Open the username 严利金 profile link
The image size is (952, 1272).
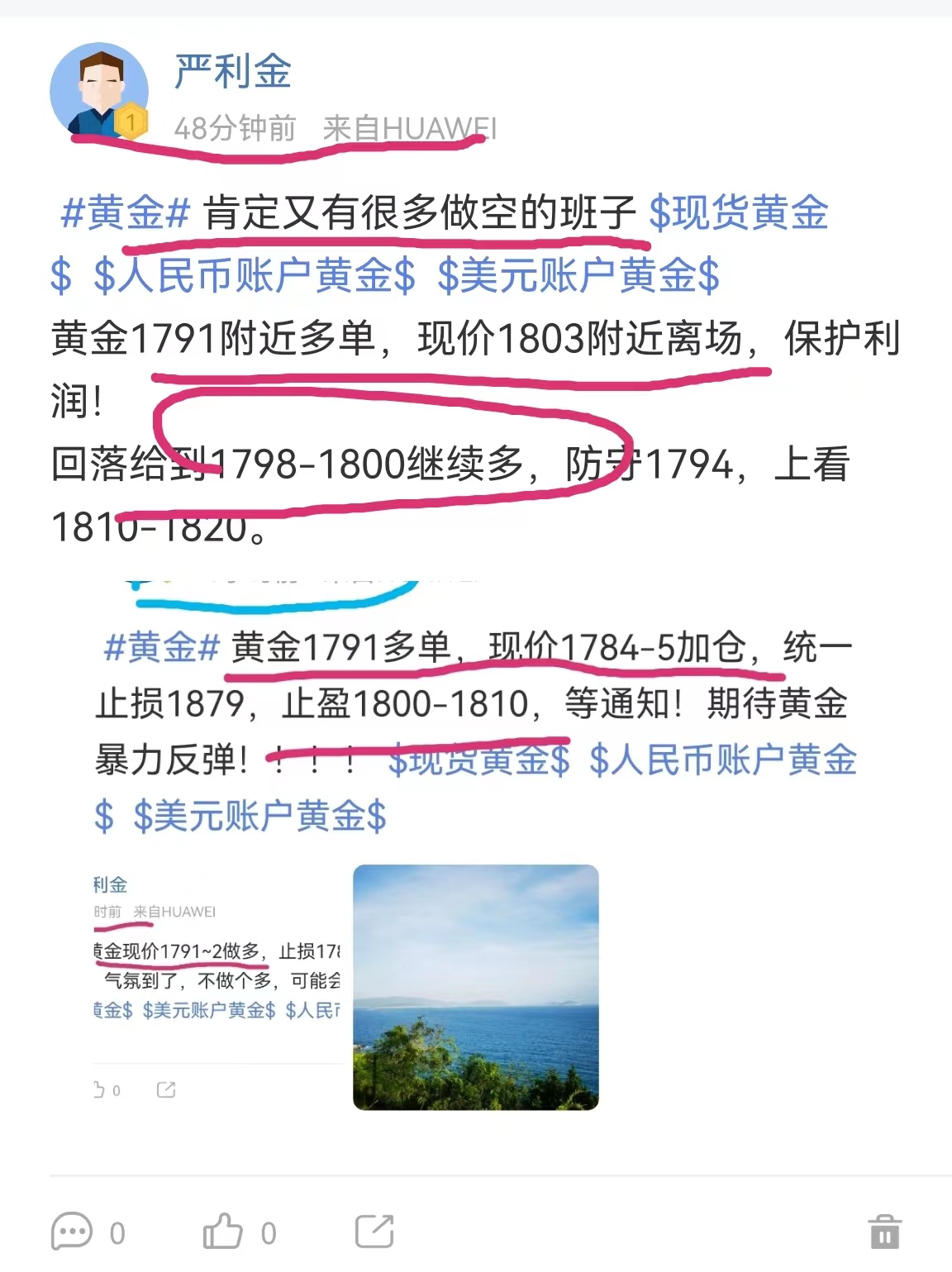click(x=232, y=71)
